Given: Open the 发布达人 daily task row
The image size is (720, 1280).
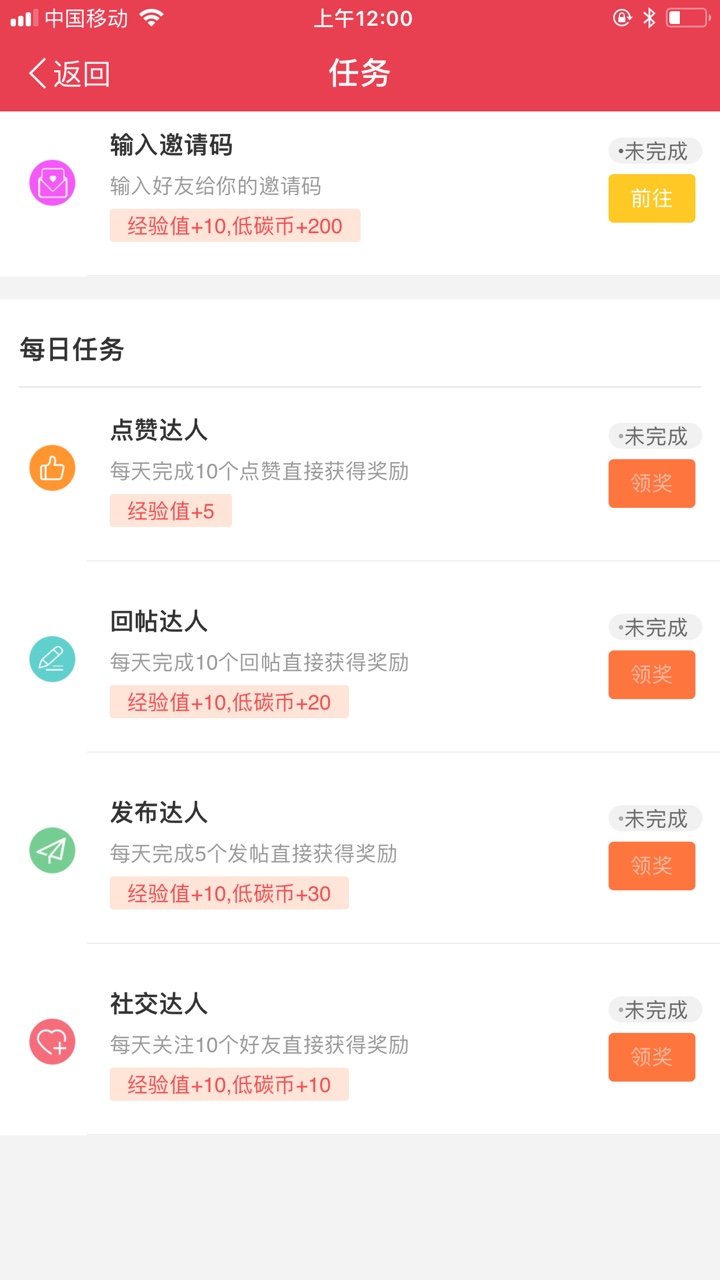Looking at the screenshot, I should [360, 848].
